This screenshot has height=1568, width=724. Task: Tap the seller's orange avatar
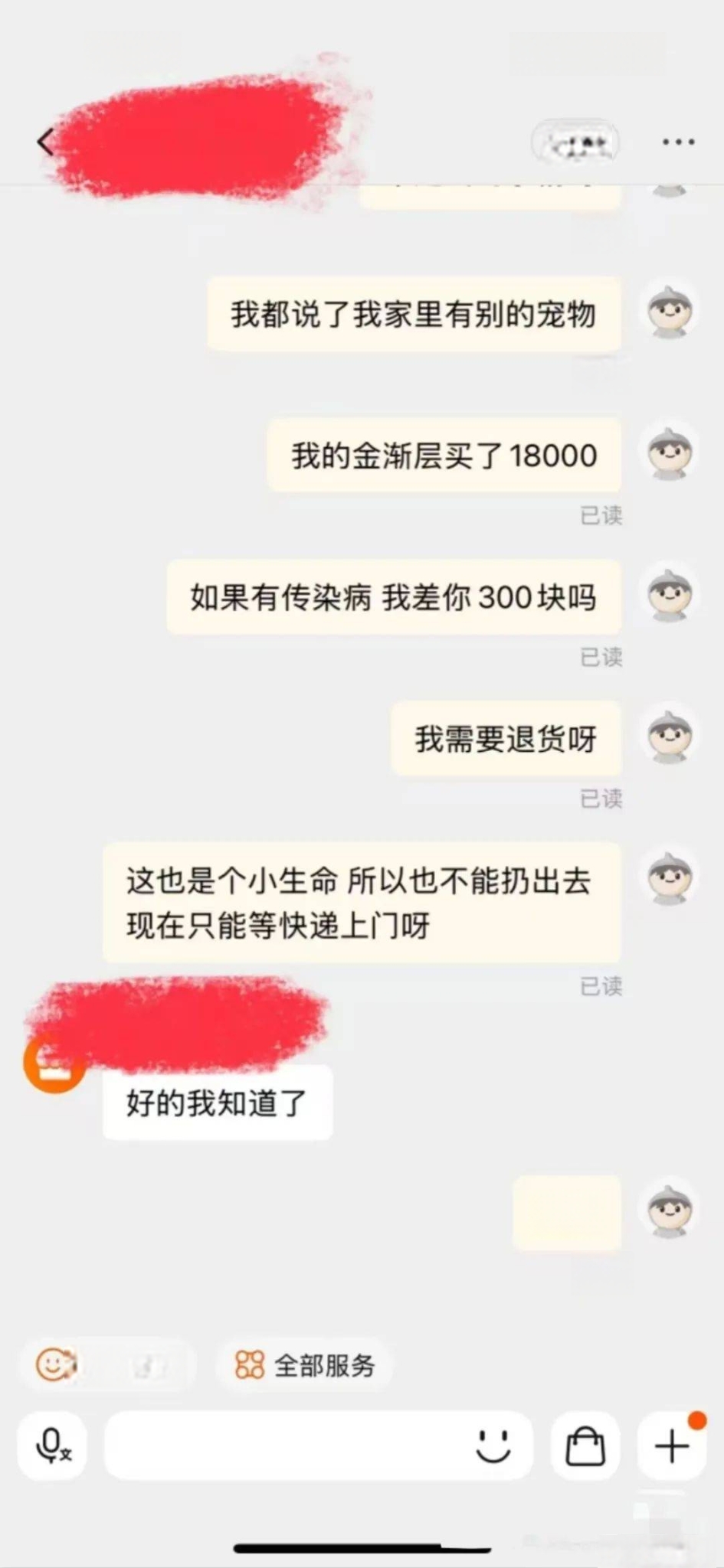[54, 1064]
